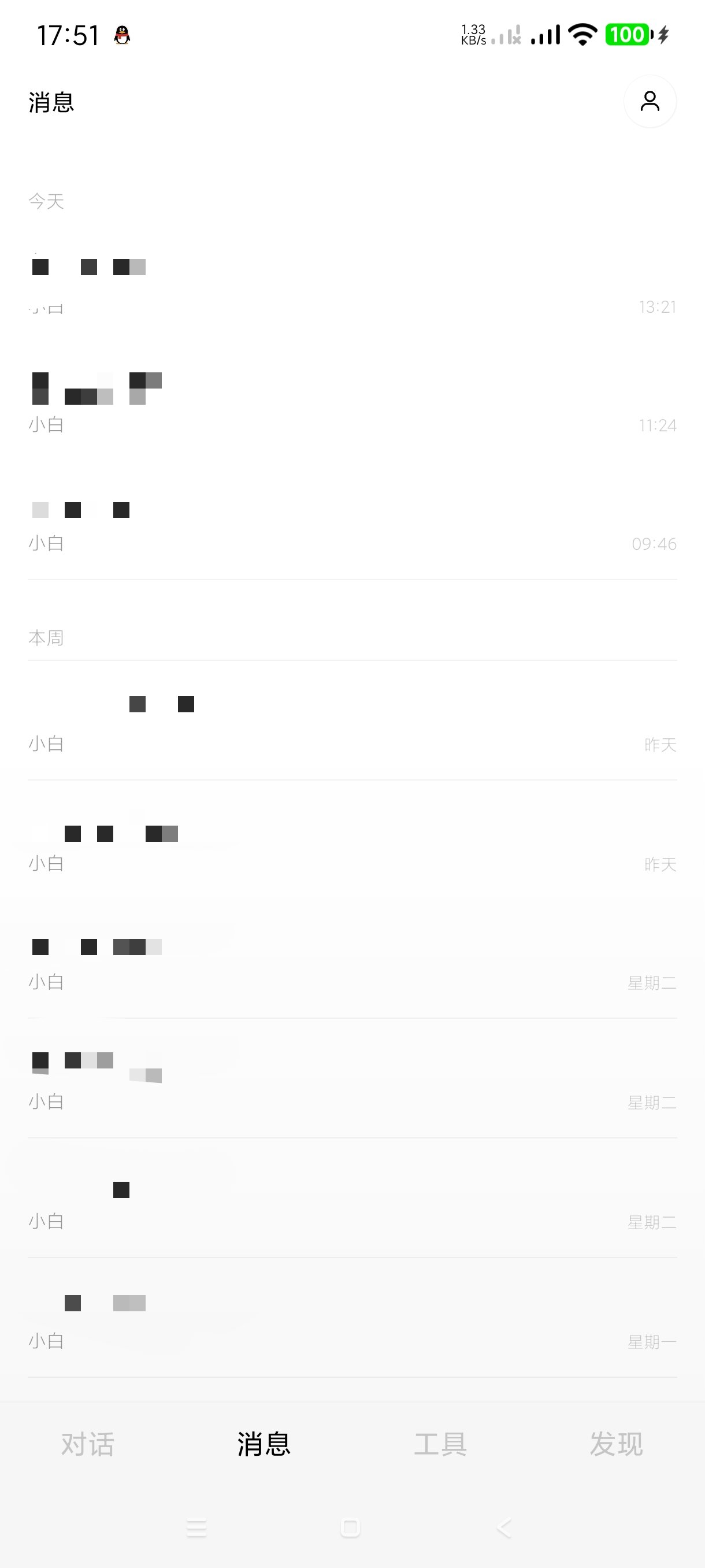Switch to the 对话 tab
This screenshot has width=705, height=1568.
[x=88, y=1444]
